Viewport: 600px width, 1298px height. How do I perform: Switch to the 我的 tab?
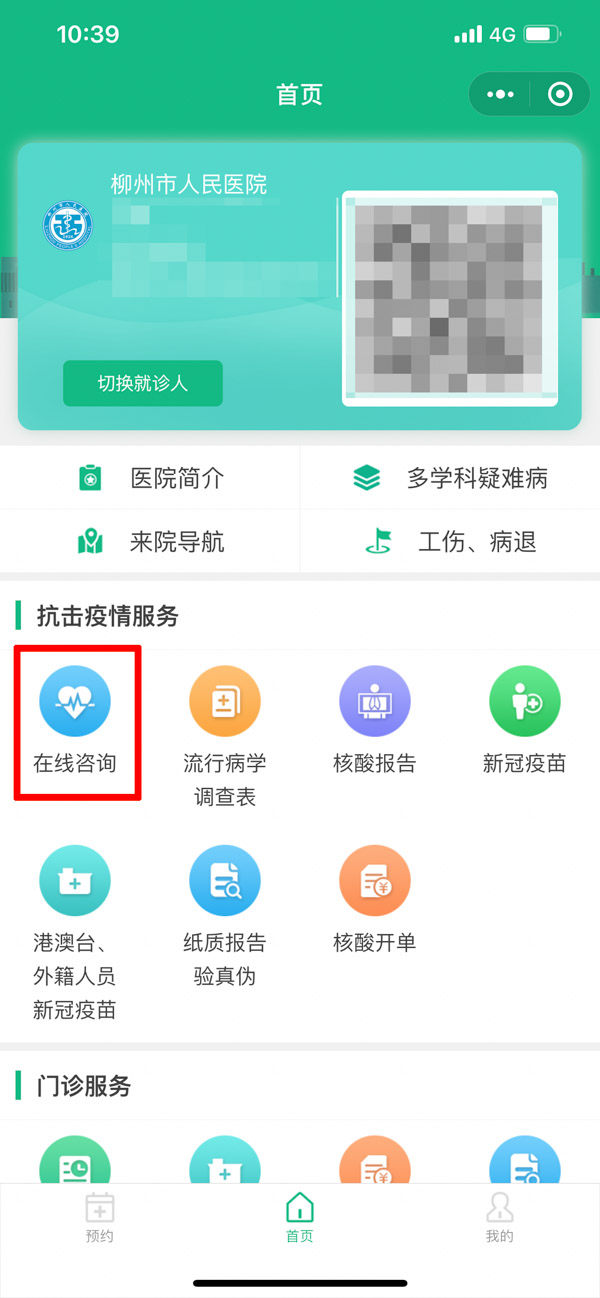tap(500, 1217)
